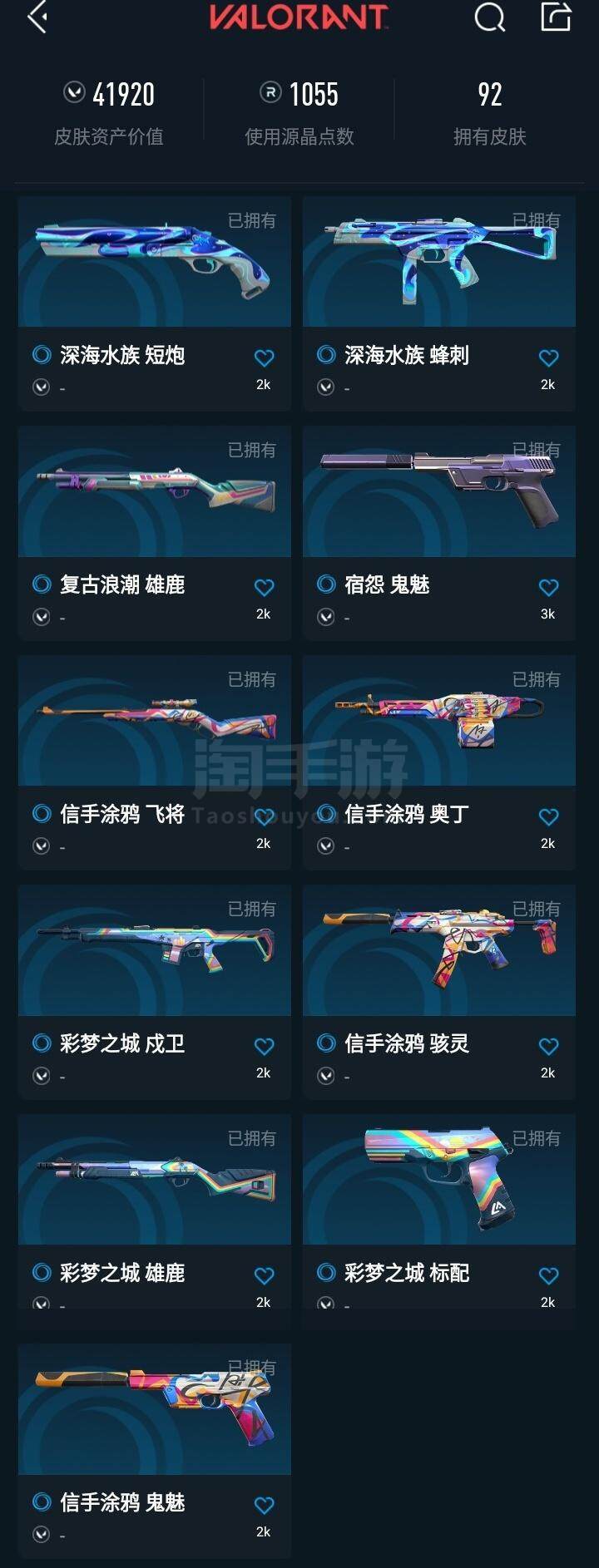This screenshot has width=599, height=1568.
Task: Like the 宿怨 鬼魅 skin
Action: tap(548, 588)
